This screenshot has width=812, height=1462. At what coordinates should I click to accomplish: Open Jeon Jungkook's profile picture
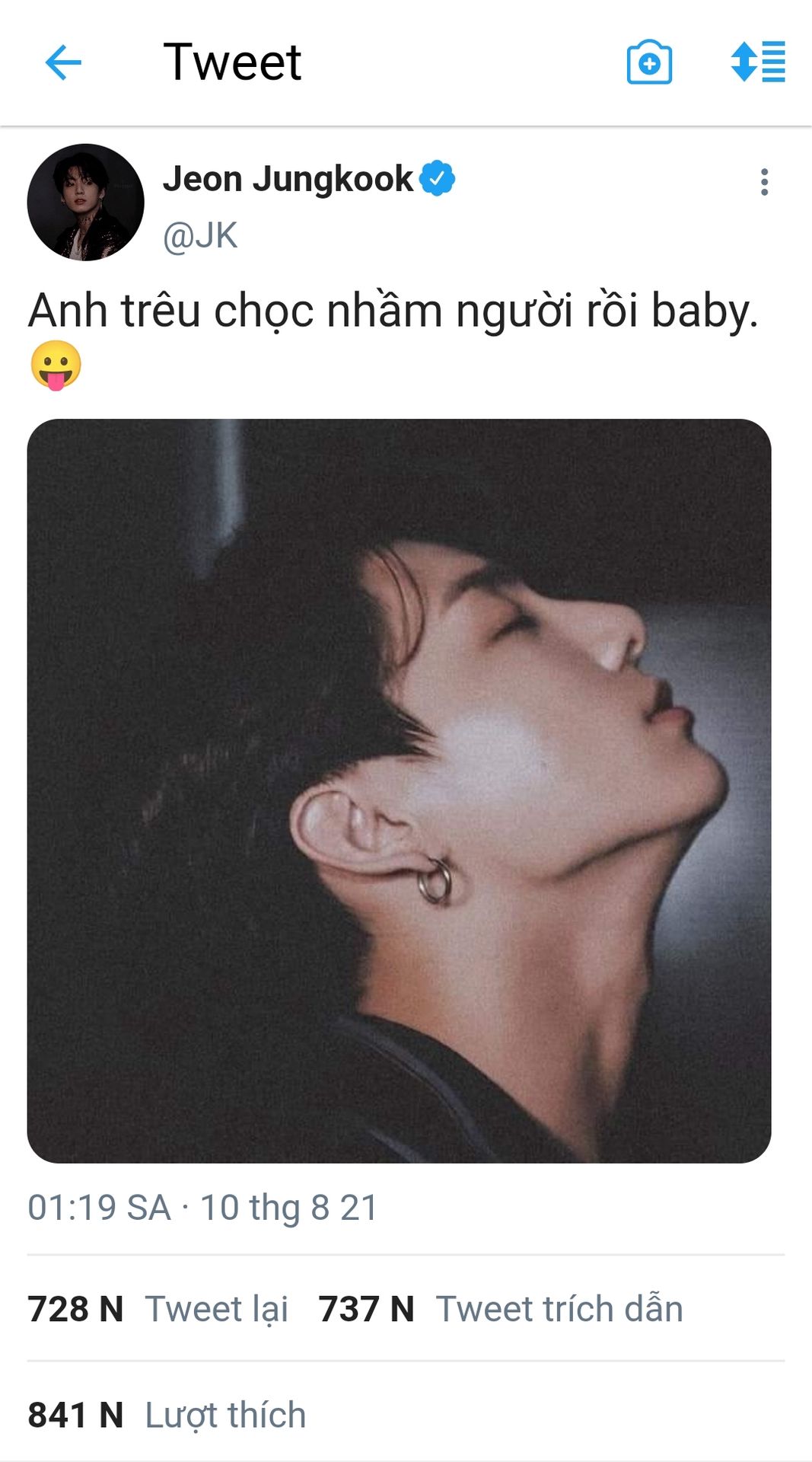(x=85, y=203)
